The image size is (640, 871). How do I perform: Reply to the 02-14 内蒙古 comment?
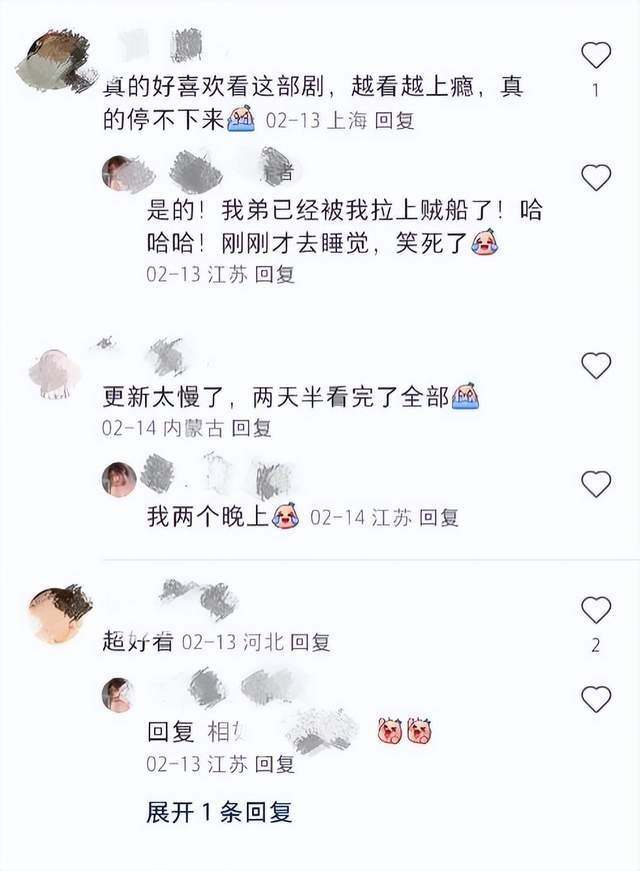point(251,428)
